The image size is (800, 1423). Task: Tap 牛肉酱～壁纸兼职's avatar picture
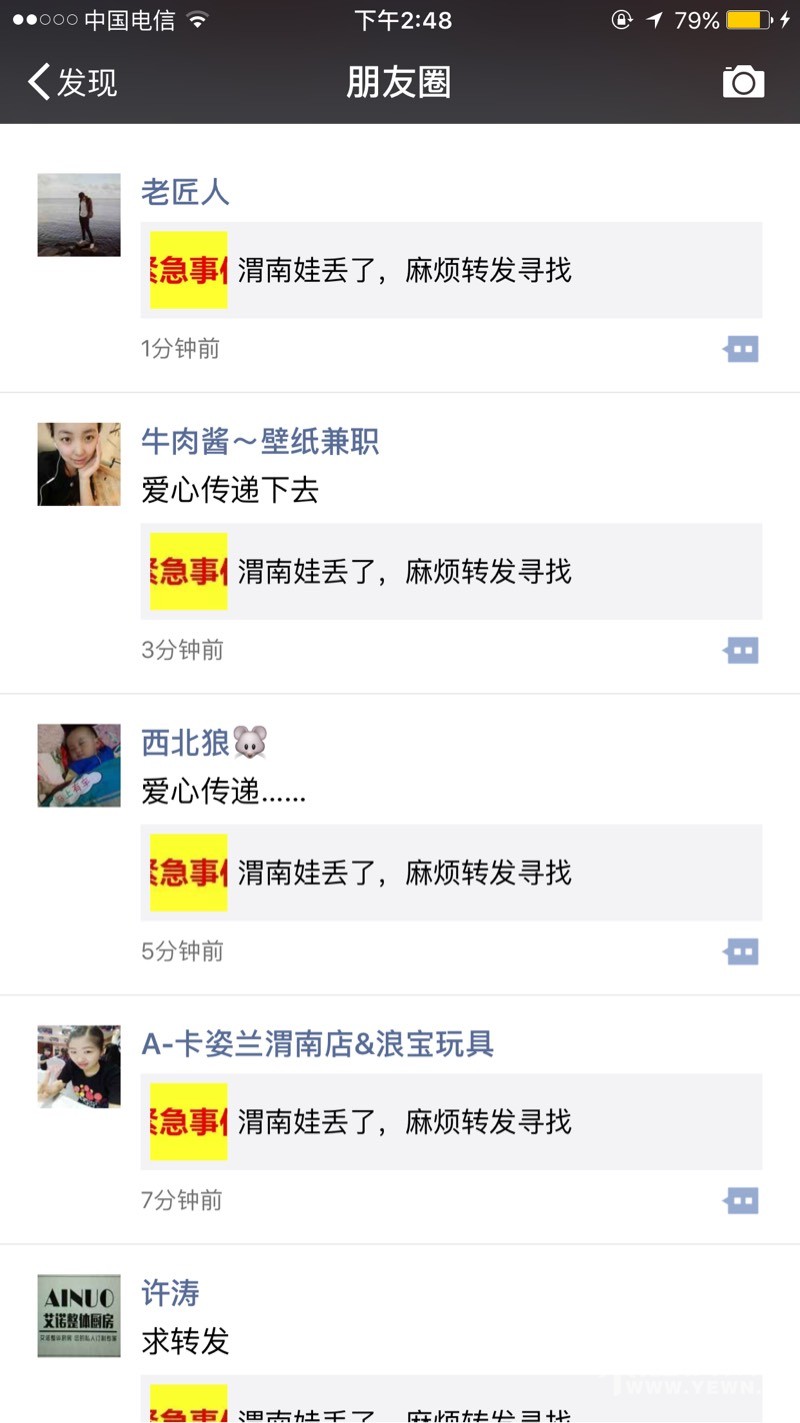point(79,464)
